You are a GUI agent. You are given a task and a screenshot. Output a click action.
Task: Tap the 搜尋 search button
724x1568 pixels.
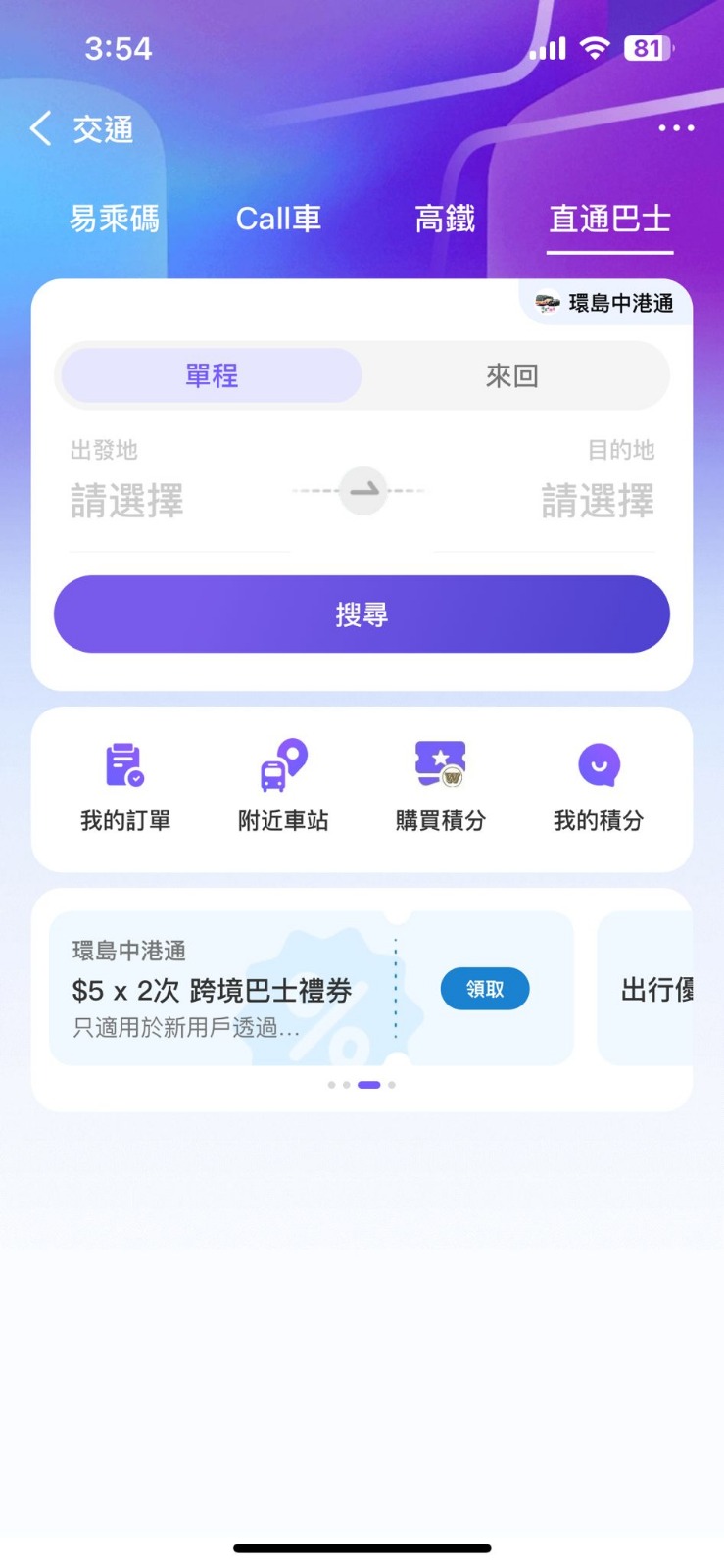coord(362,614)
